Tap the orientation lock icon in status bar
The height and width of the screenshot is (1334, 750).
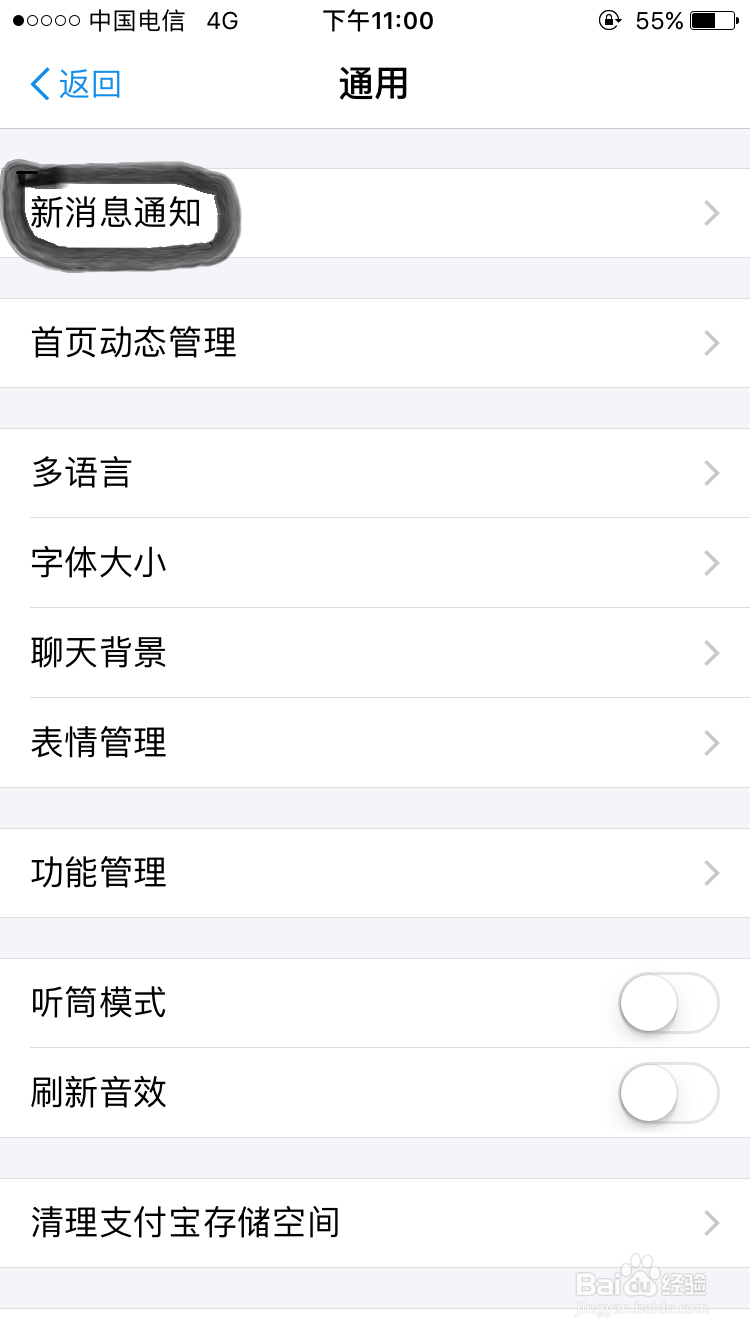click(610, 20)
